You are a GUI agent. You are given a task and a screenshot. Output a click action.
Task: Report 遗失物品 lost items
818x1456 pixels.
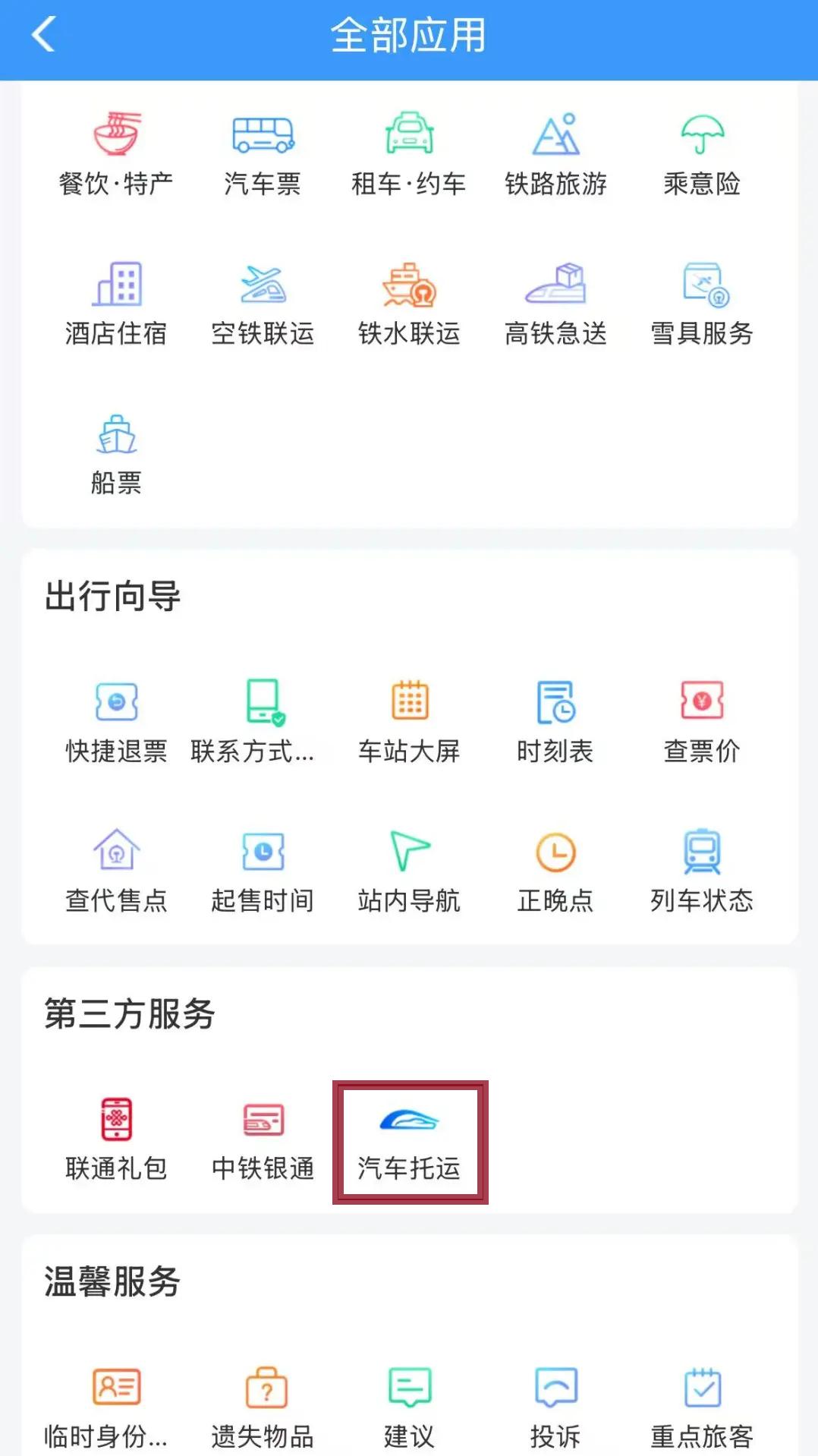tap(263, 1406)
